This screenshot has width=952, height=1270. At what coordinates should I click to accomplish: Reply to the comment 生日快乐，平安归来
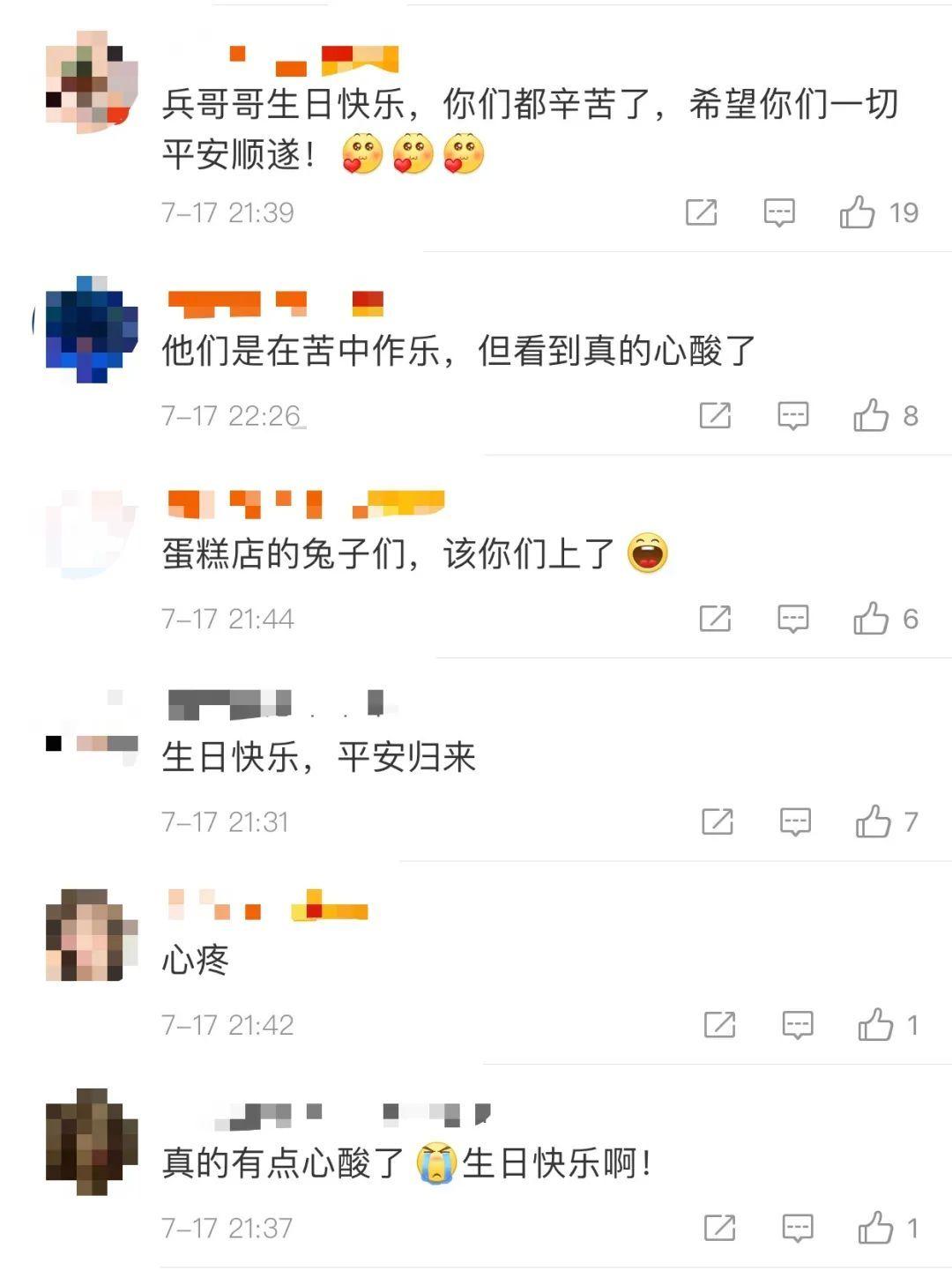pos(795,821)
